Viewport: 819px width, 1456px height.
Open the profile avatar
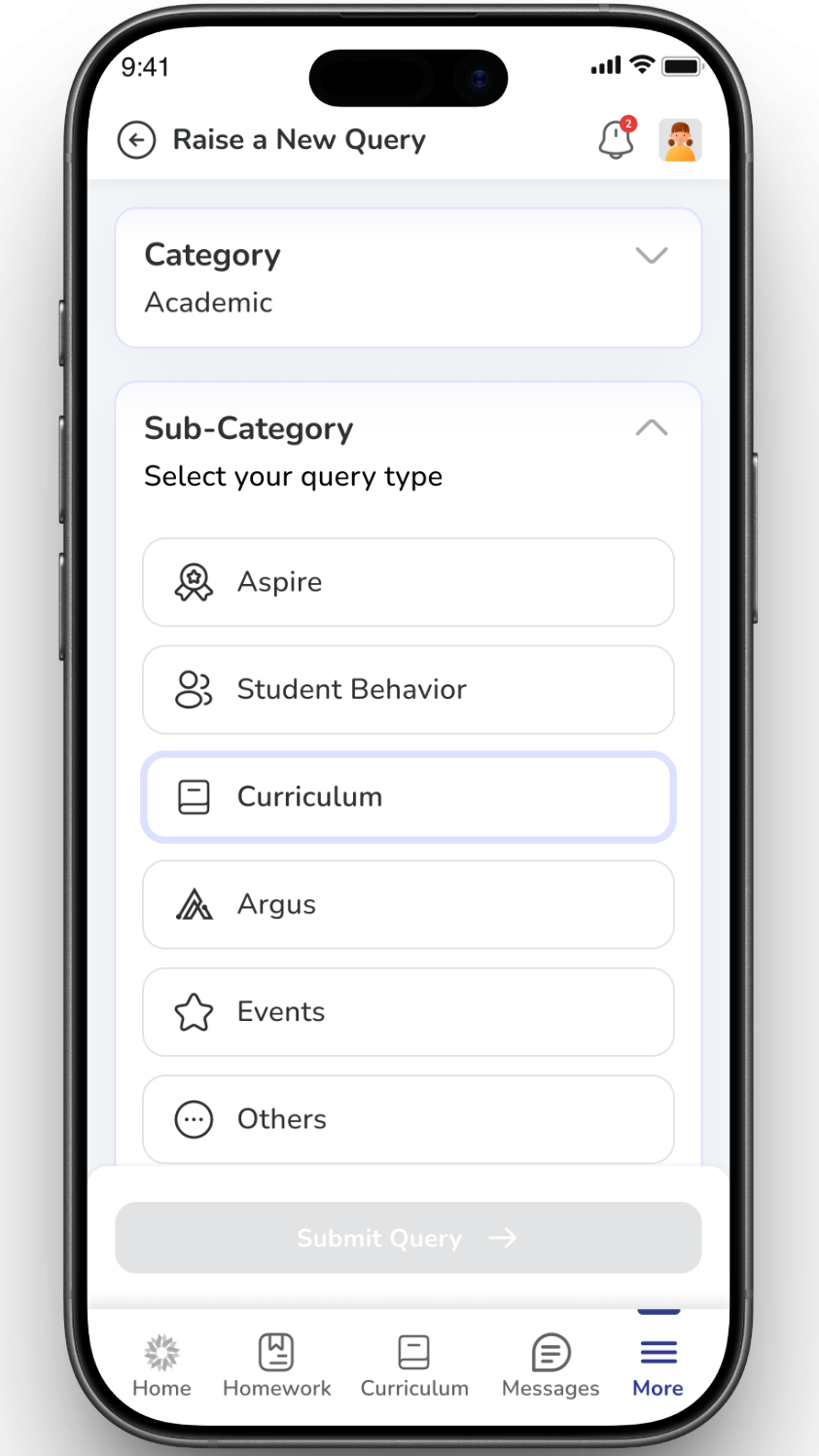tap(680, 140)
